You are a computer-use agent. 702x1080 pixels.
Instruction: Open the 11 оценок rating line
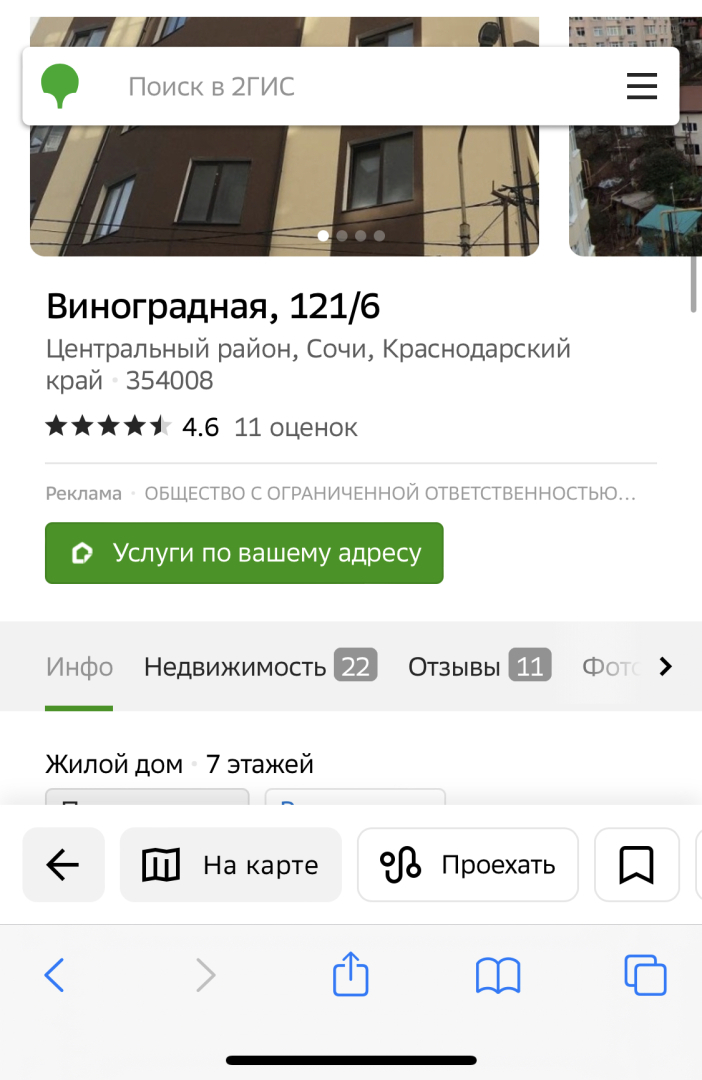295,428
